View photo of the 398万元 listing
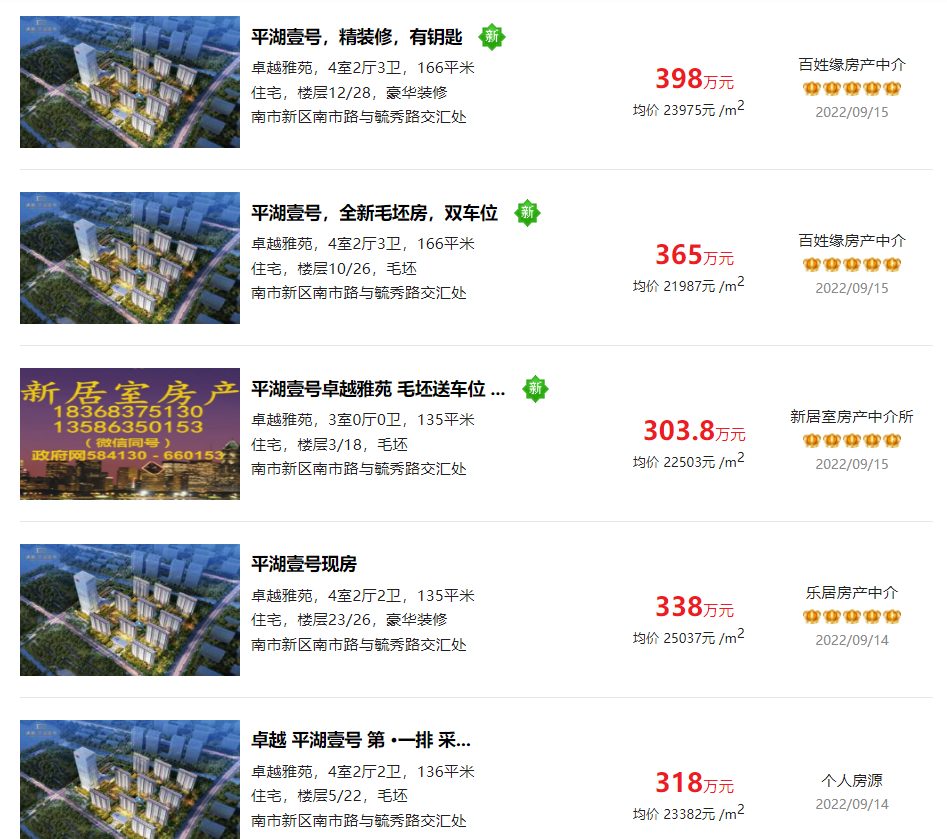The image size is (947, 839). coord(130,82)
